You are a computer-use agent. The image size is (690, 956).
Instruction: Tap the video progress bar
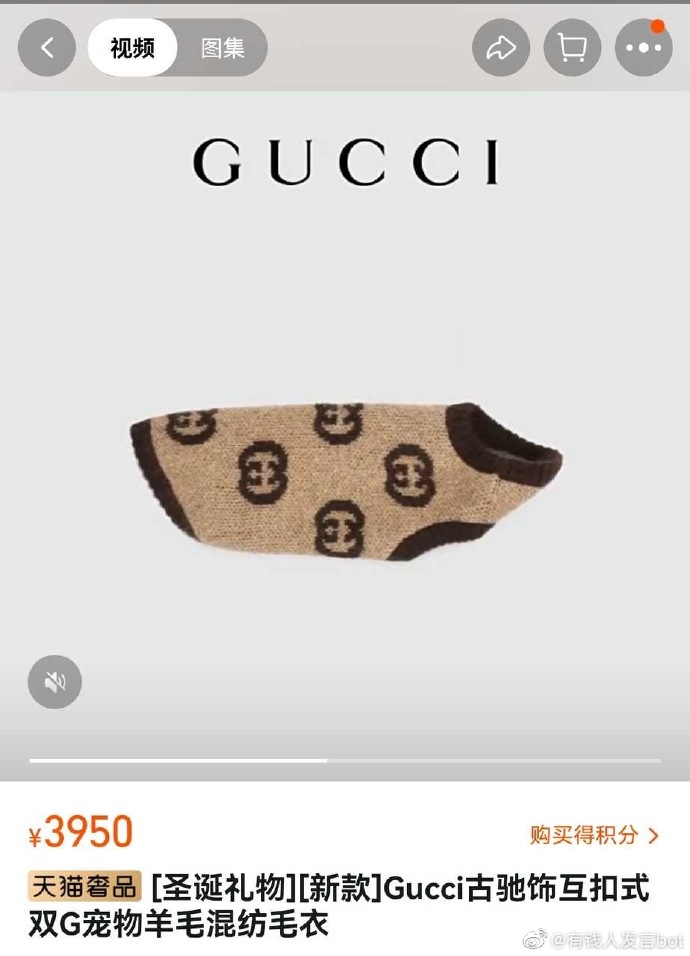[345, 760]
